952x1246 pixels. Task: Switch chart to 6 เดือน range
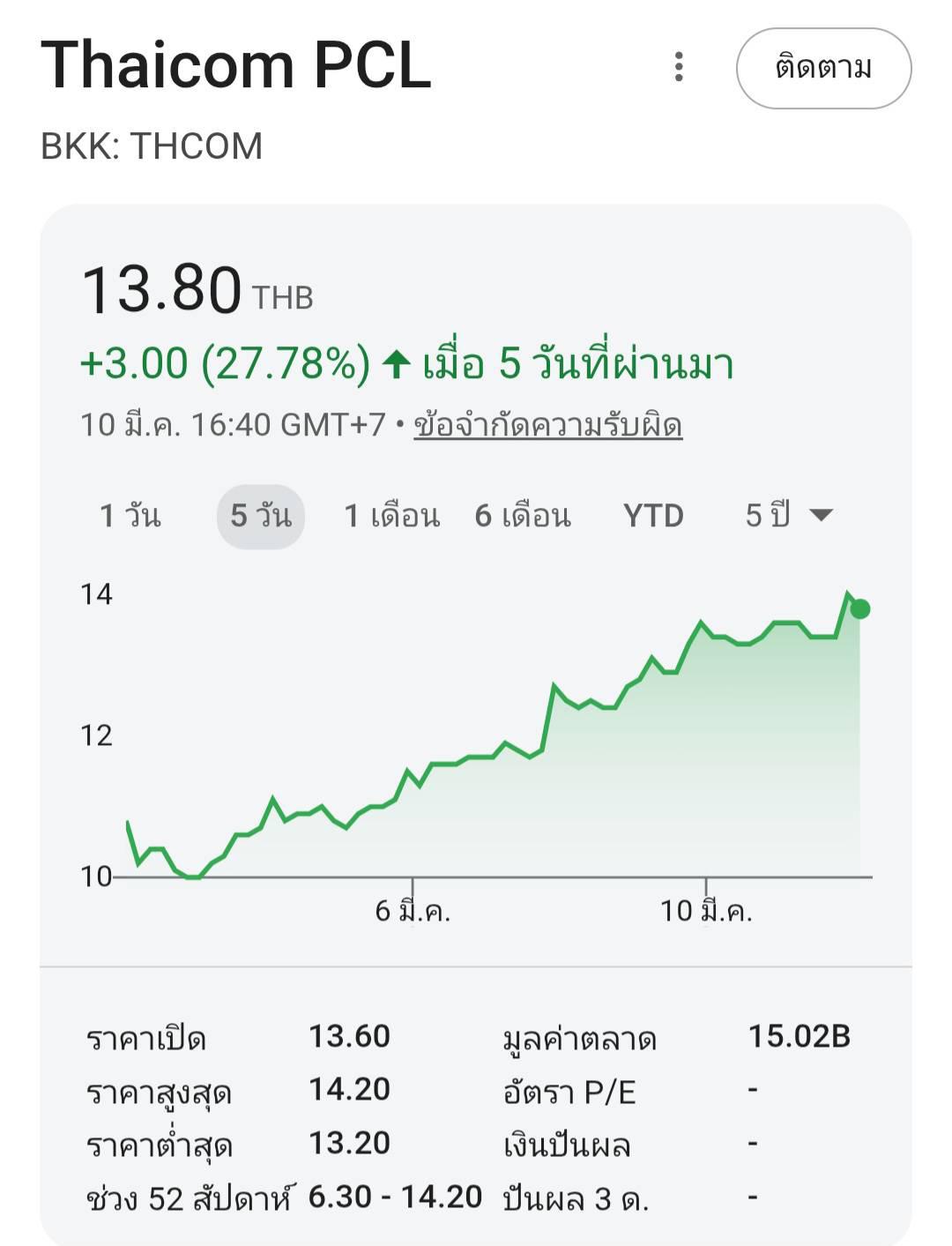[523, 516]
